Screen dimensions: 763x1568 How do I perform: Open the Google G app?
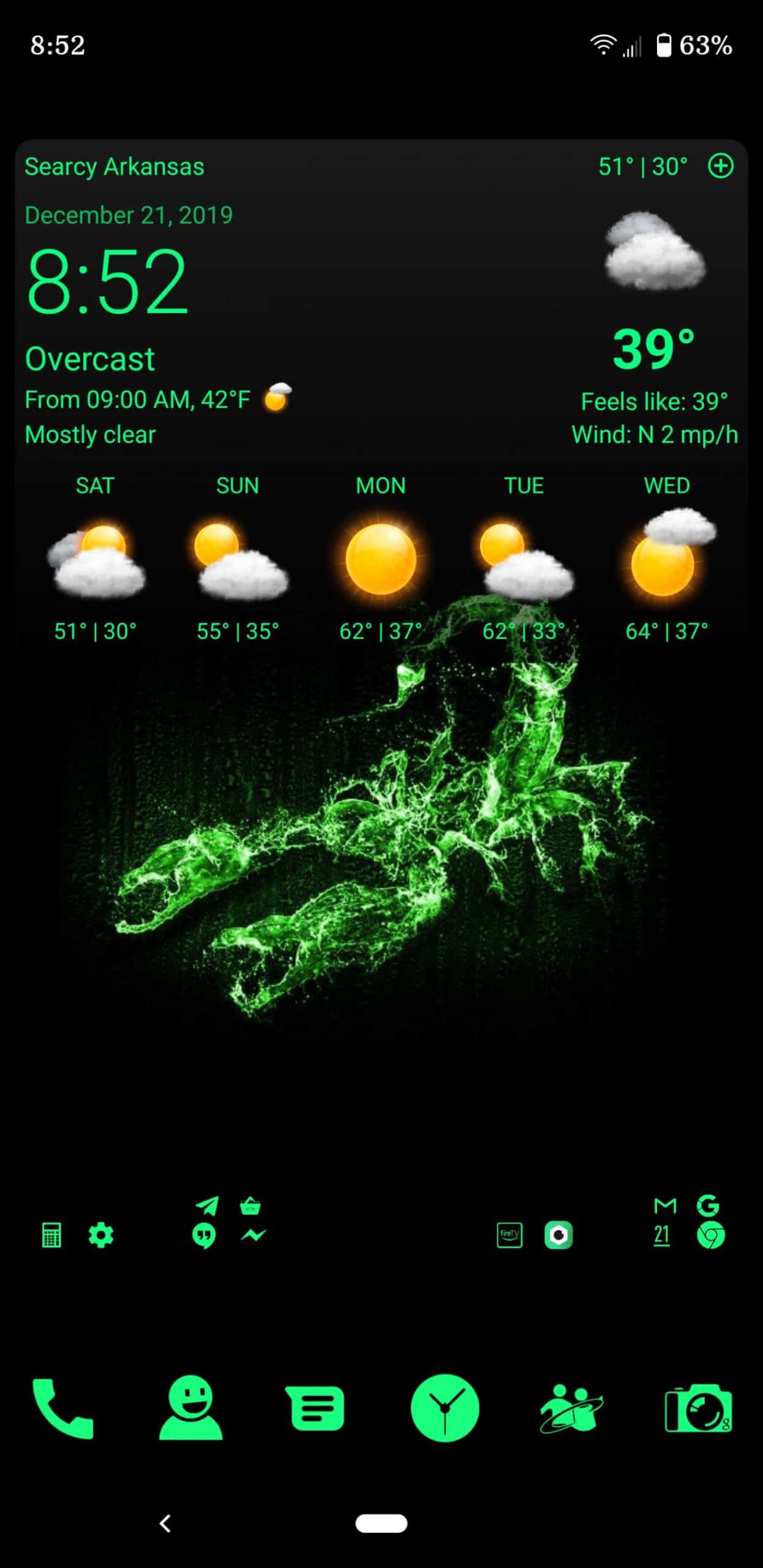(709, 1205)
